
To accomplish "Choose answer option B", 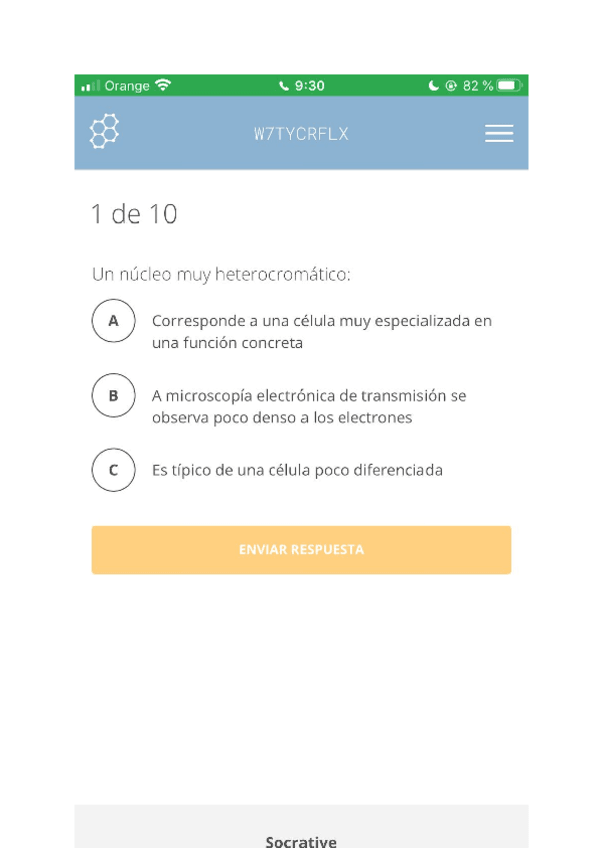I will [x=113, y=395].
